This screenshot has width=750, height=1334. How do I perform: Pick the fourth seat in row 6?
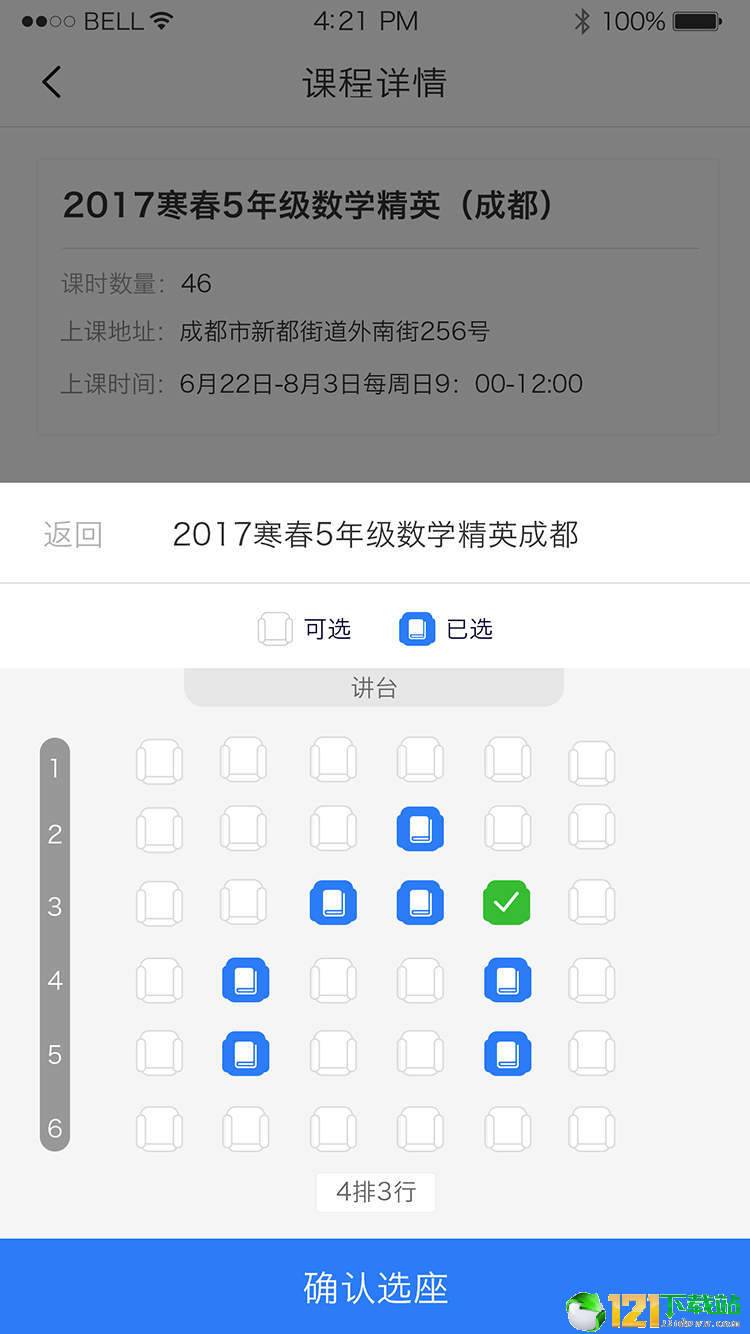[x=420, y=1128]
